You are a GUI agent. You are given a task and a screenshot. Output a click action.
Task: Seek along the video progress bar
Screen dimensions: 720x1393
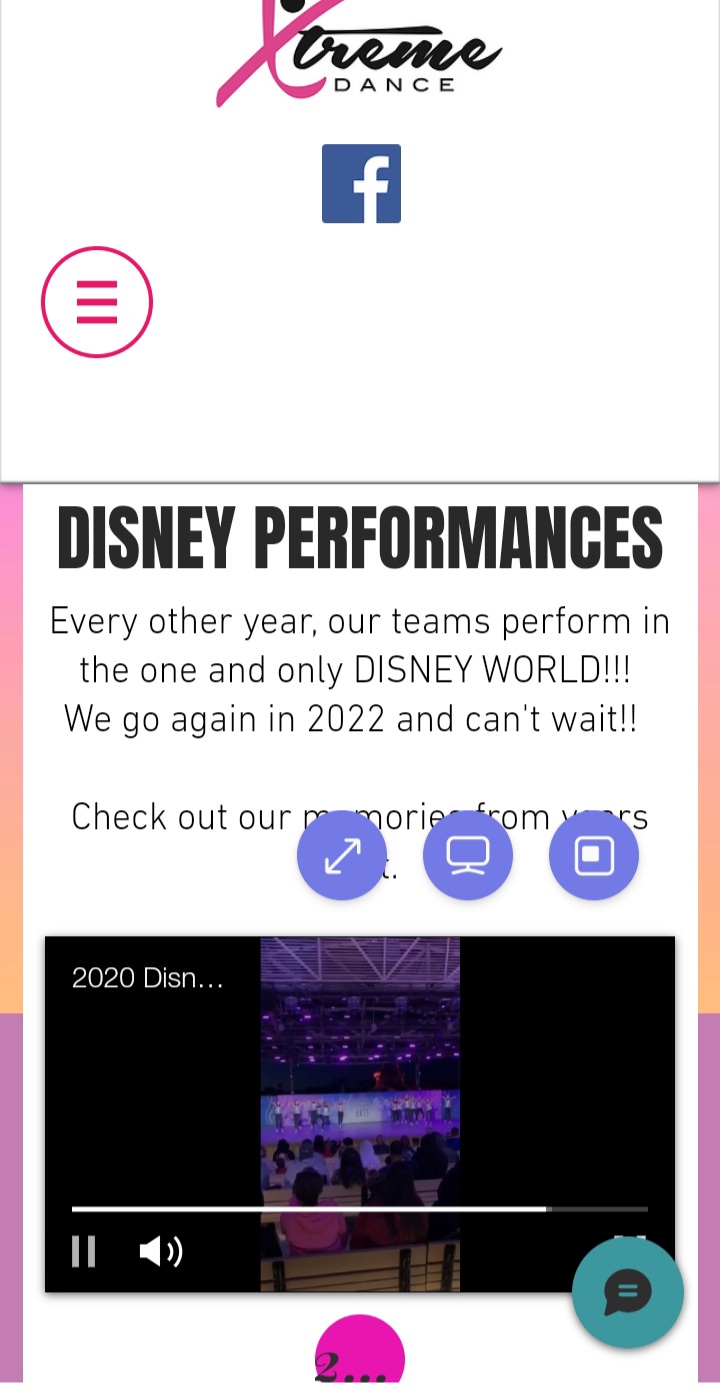(x=360, y=1209)
